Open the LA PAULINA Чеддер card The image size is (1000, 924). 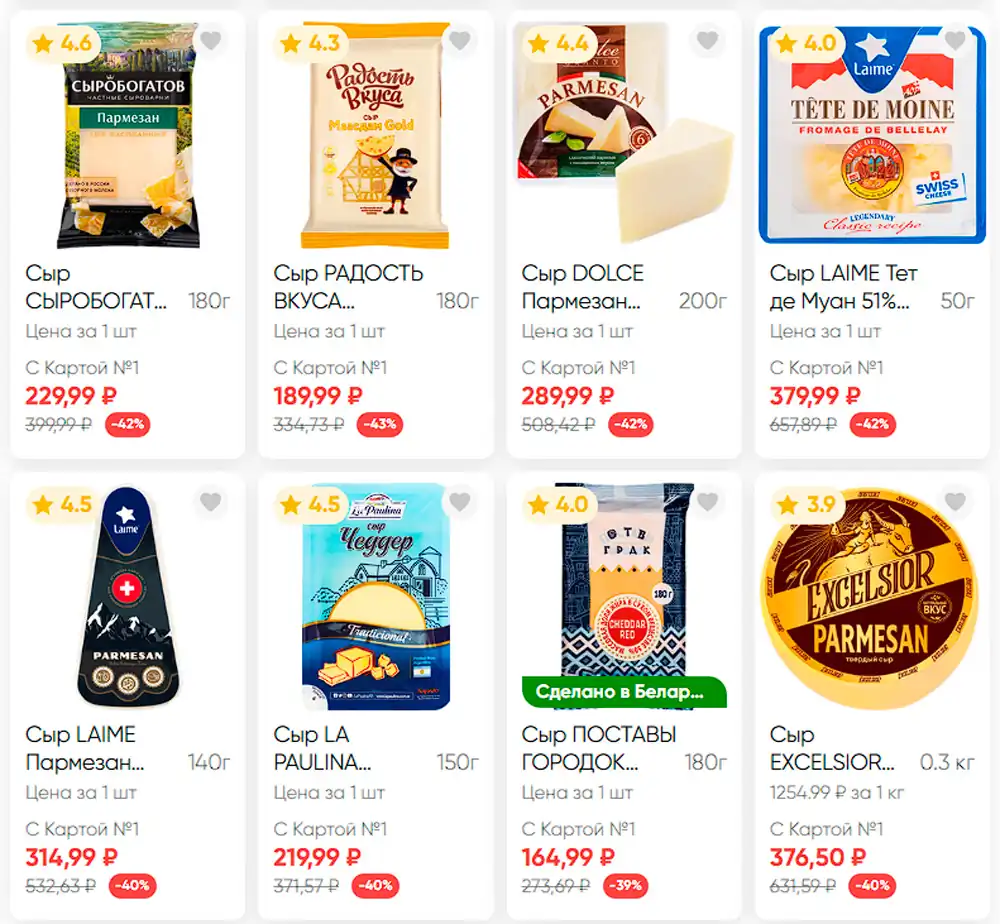tap(375, 600)
